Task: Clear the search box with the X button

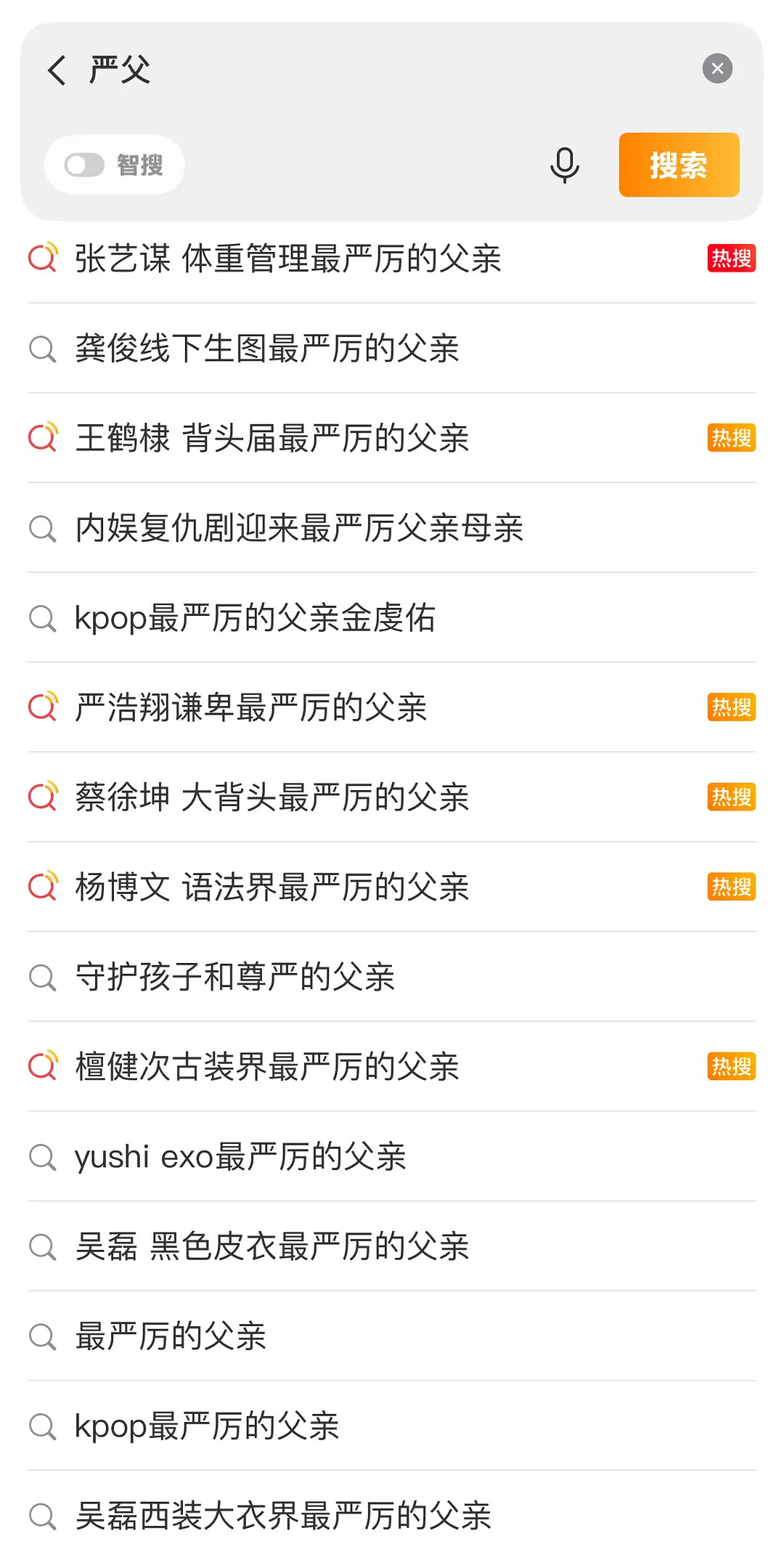Action: 718,68
